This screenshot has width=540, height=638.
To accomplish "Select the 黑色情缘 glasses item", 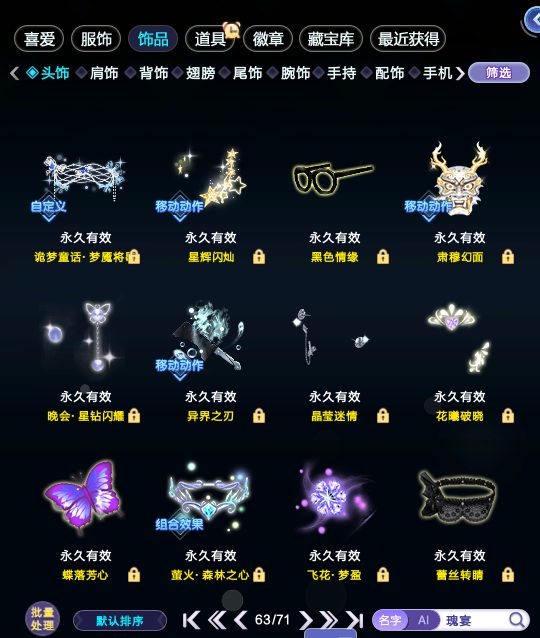I will pos(335,205).
